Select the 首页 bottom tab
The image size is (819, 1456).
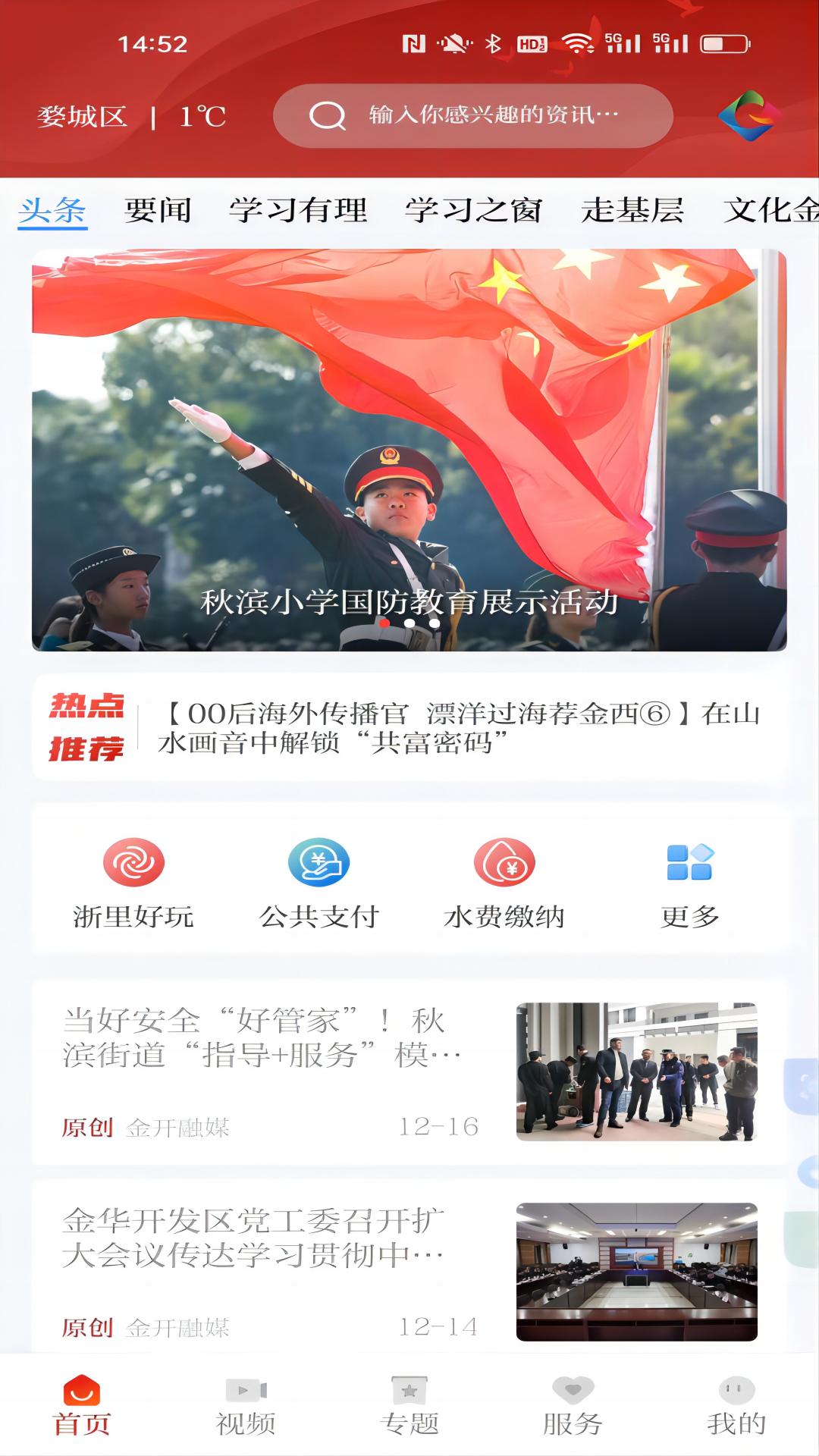click(82, 1406)
